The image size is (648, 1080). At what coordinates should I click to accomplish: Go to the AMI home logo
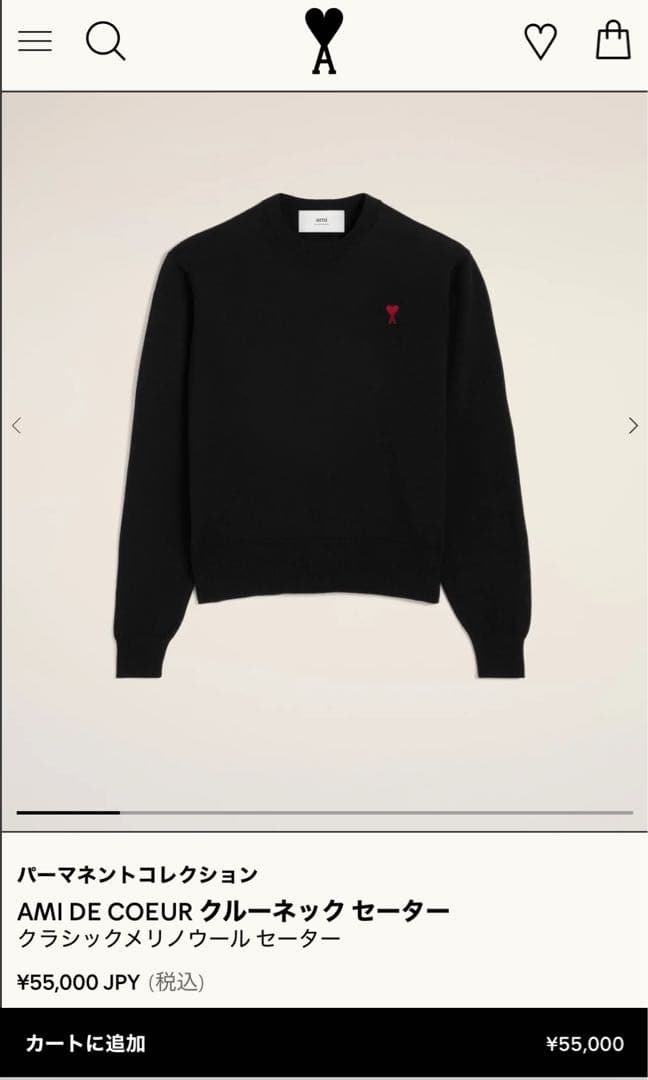tap(324, 41)
